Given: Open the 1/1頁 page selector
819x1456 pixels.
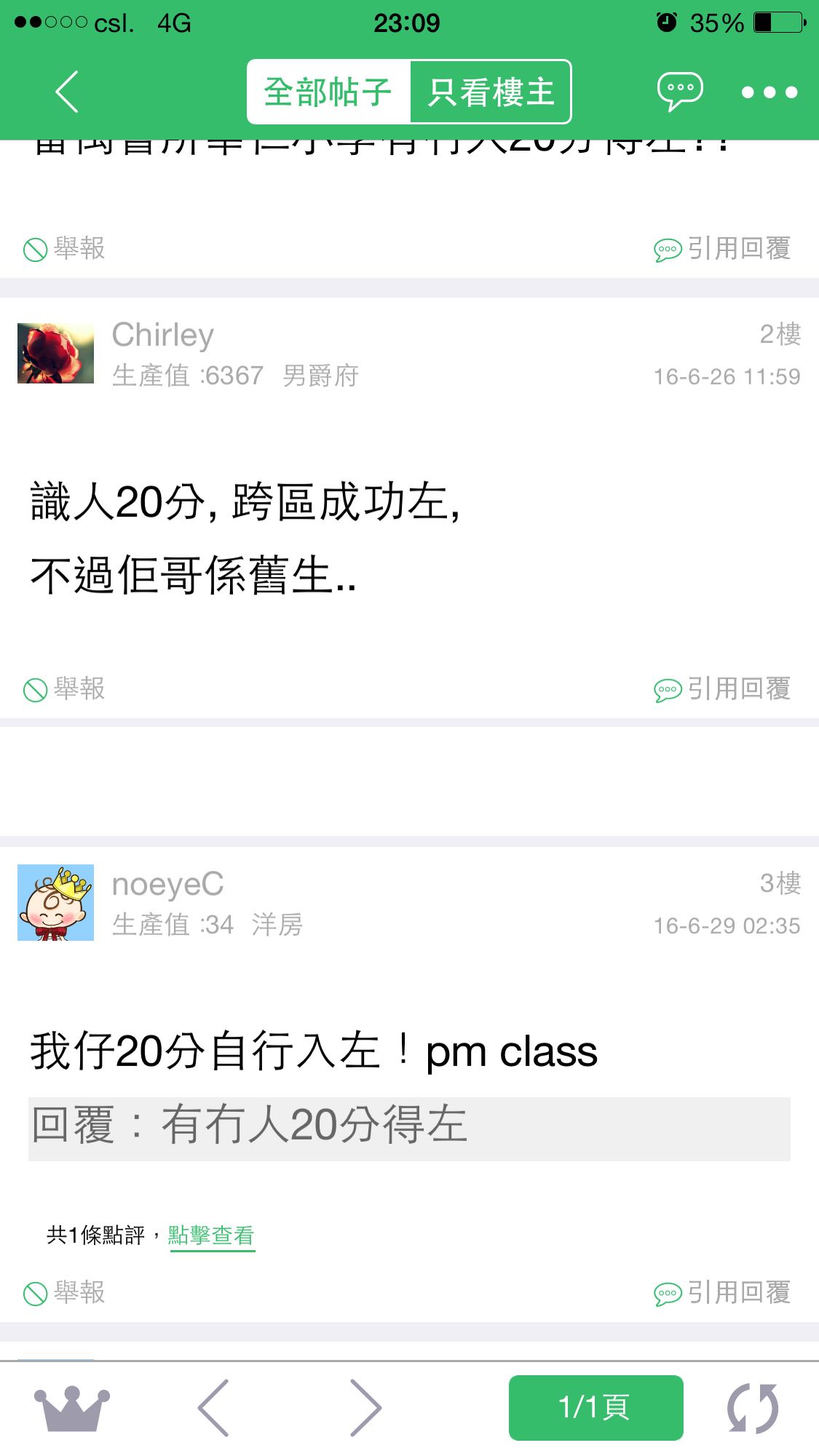Looking at the screenshot, I should click(x=596, y=1408).
